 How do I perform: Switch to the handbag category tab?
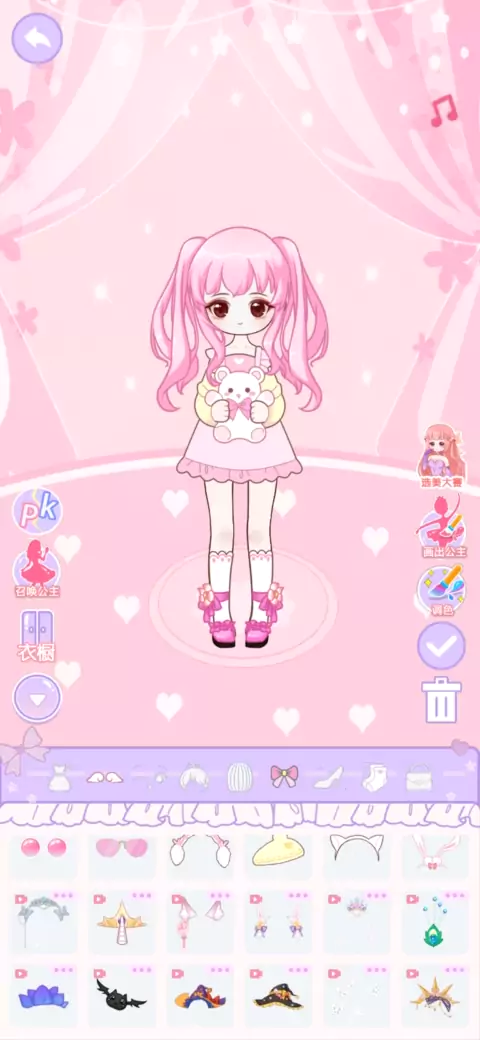418,777
